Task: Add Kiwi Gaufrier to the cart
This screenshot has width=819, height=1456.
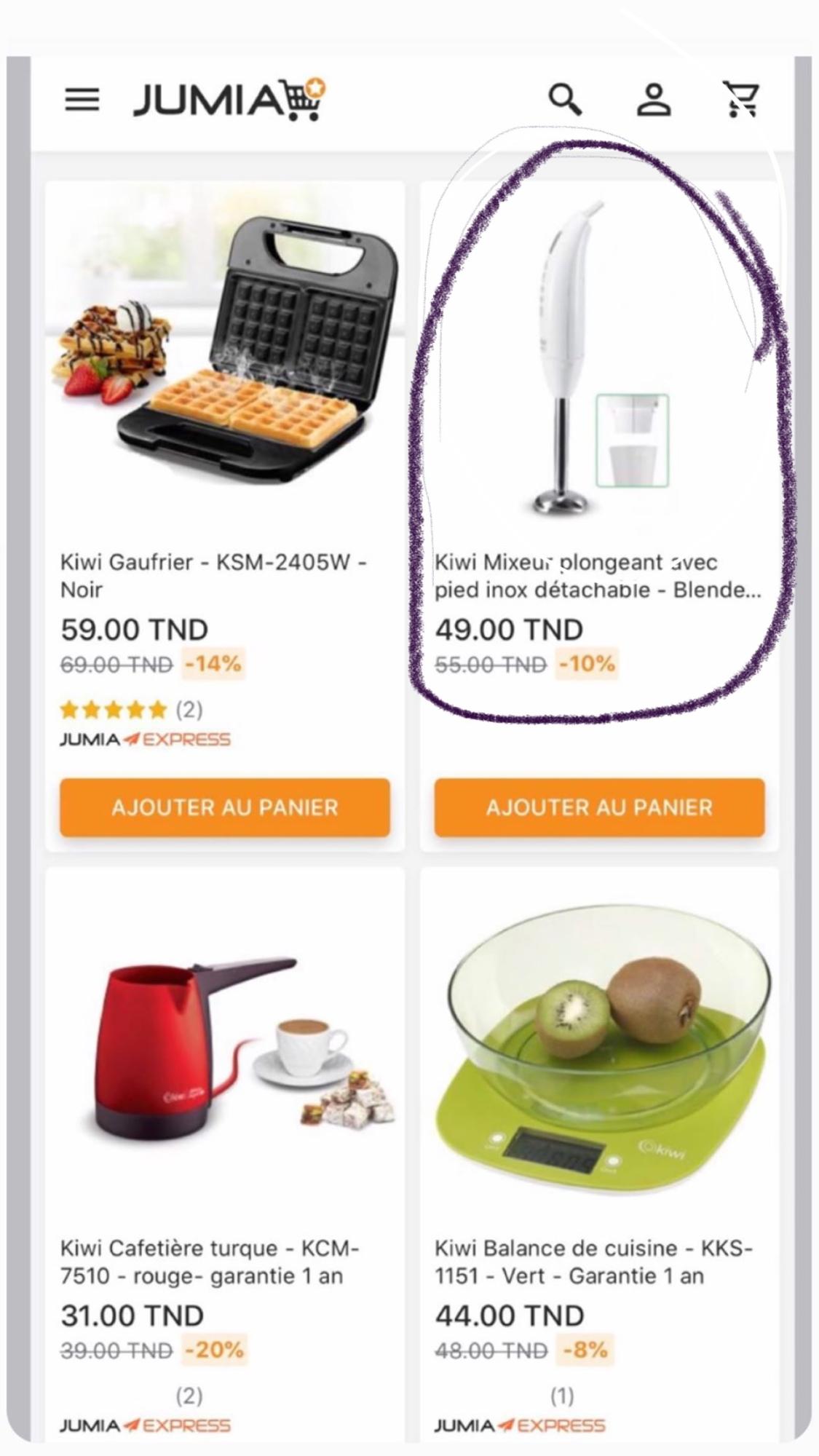Action: [225, 807]
